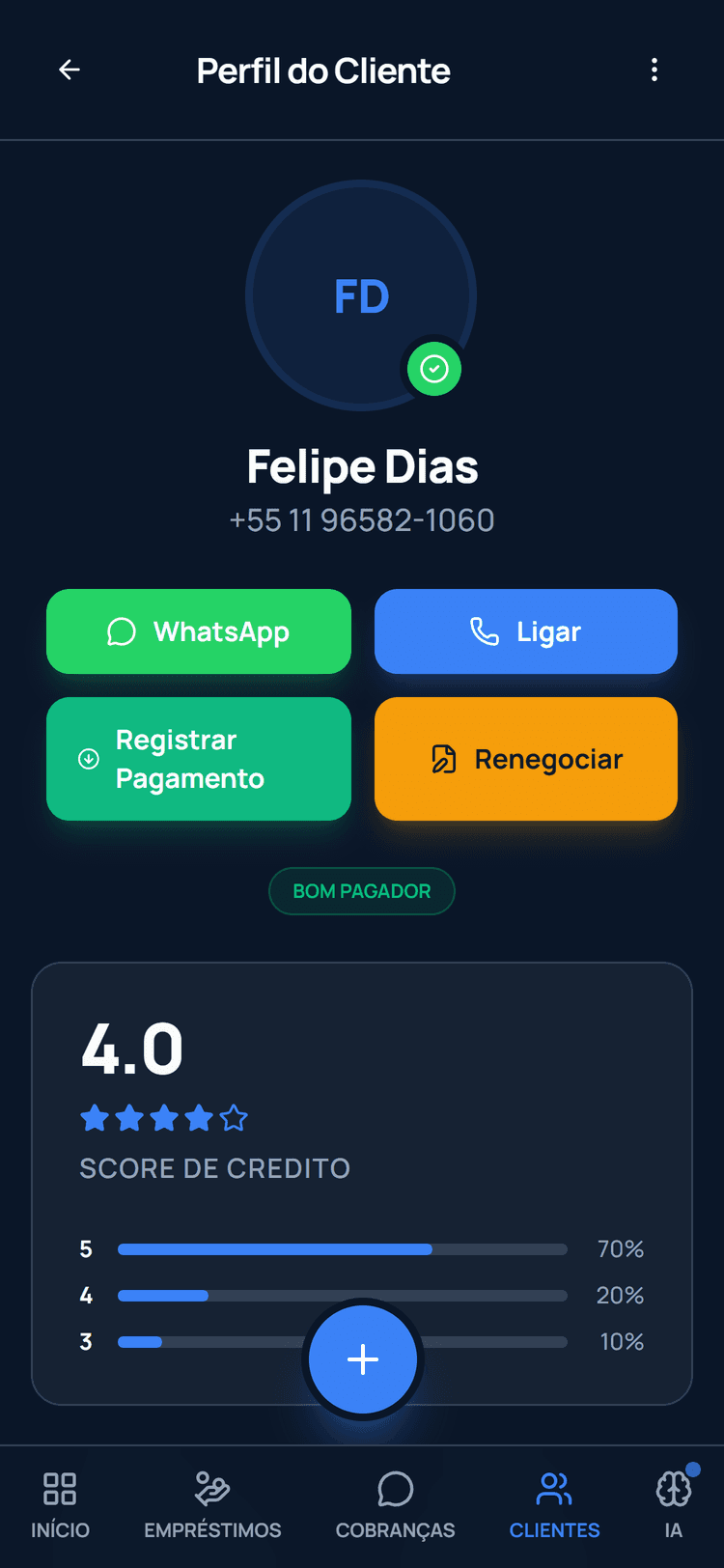Tap the fifth empty star to change rating
This screenshot has height=1568, width=724.
coord(234,1118)
